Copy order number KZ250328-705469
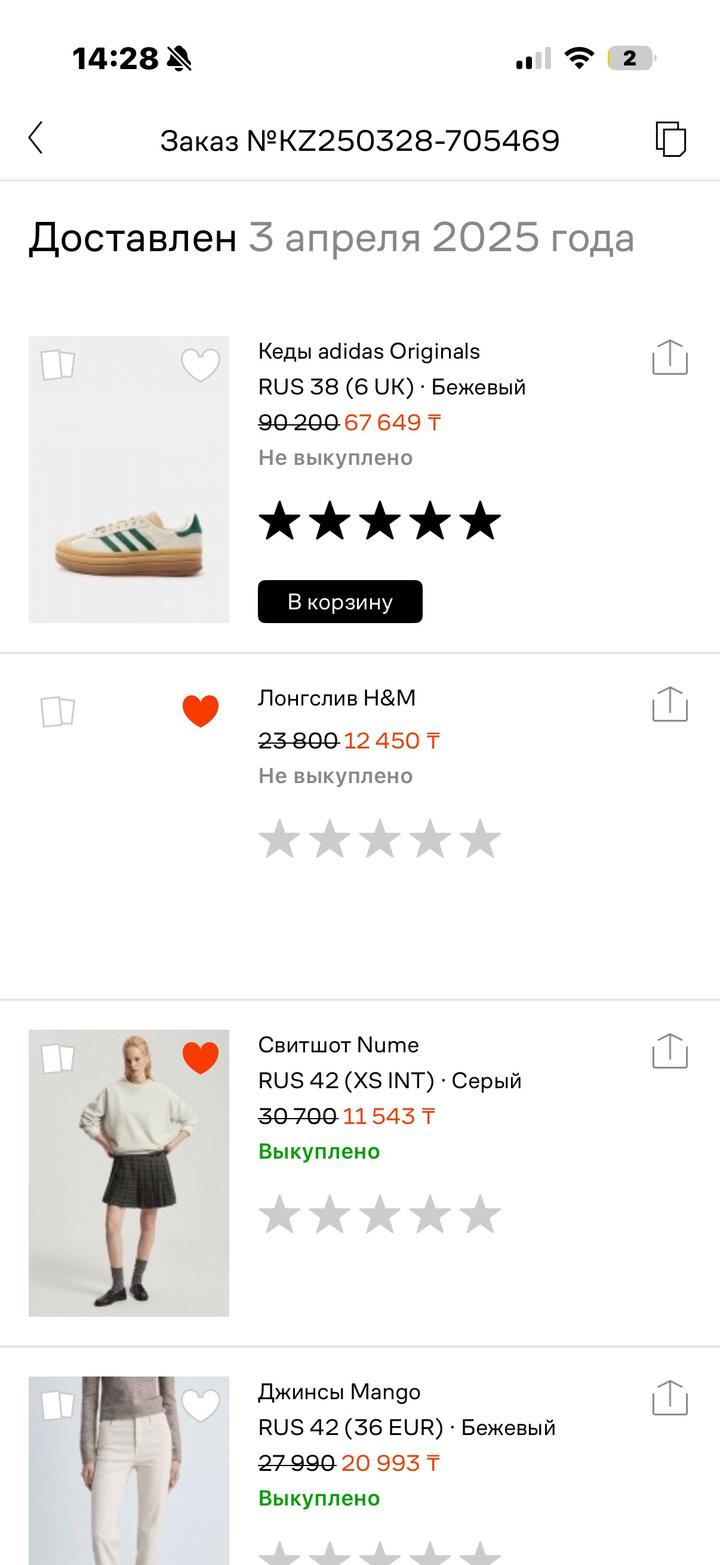 pos(671,140)
